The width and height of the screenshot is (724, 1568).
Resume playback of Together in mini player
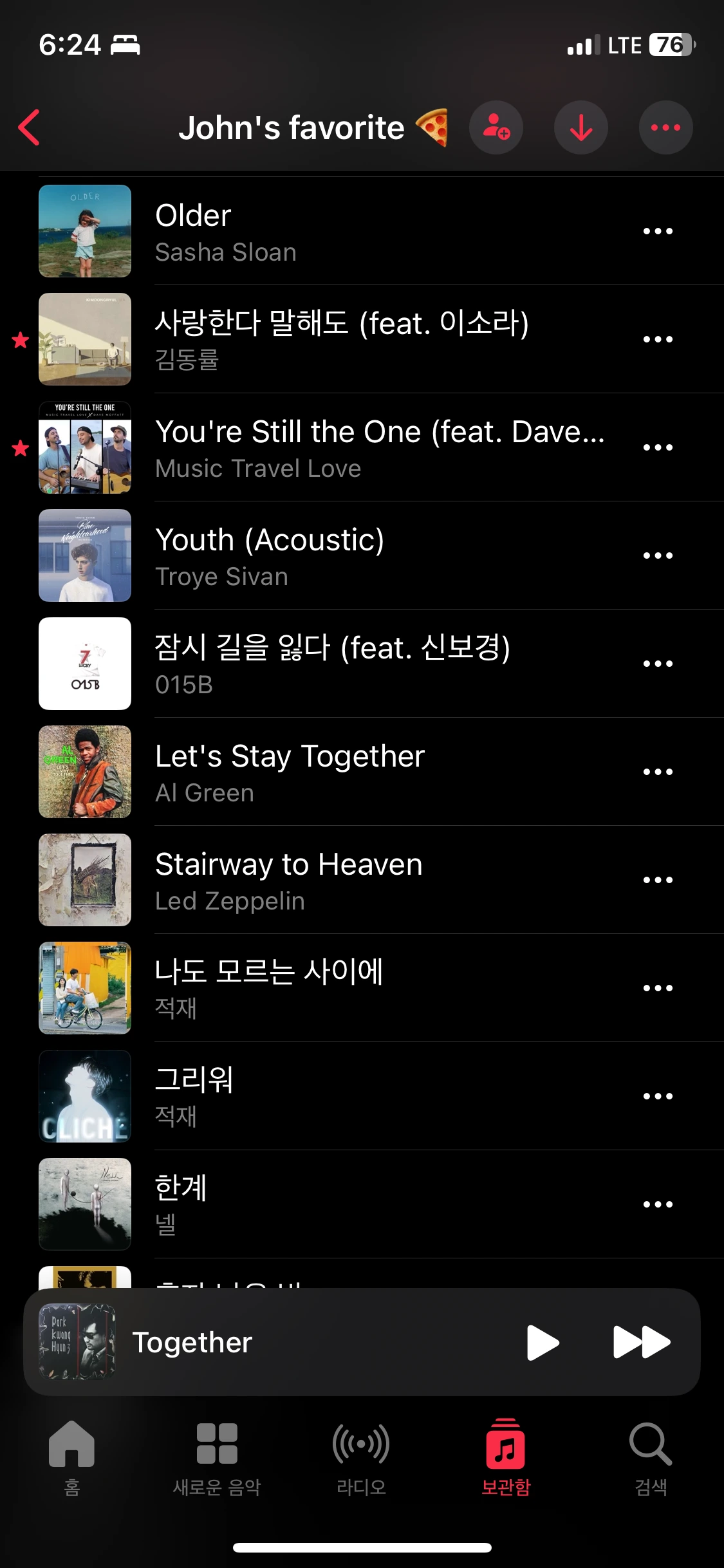(543, 1343)
